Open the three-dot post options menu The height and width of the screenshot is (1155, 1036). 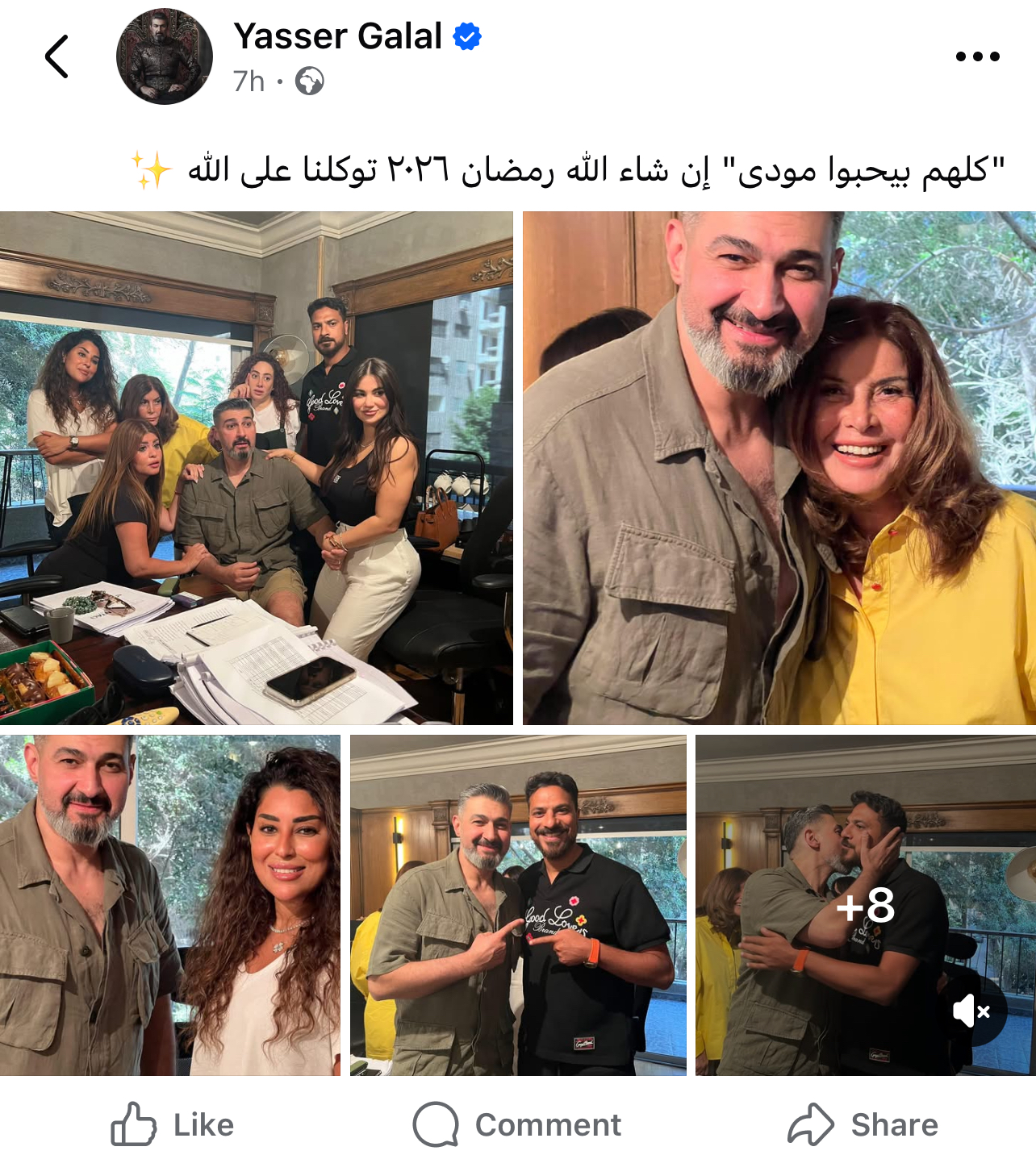pyautogui.click(x=977, y=56)
